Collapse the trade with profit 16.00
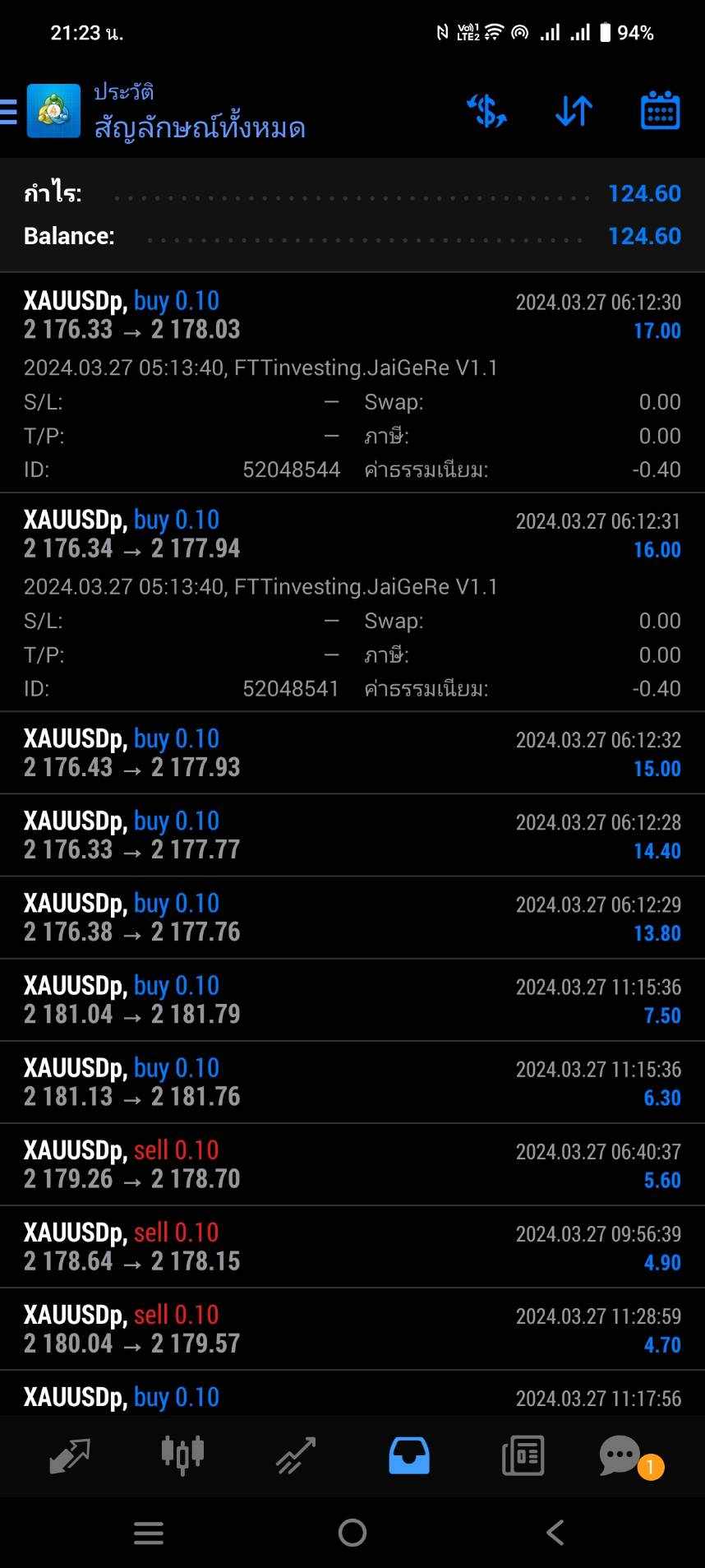 tap(352, 602)
